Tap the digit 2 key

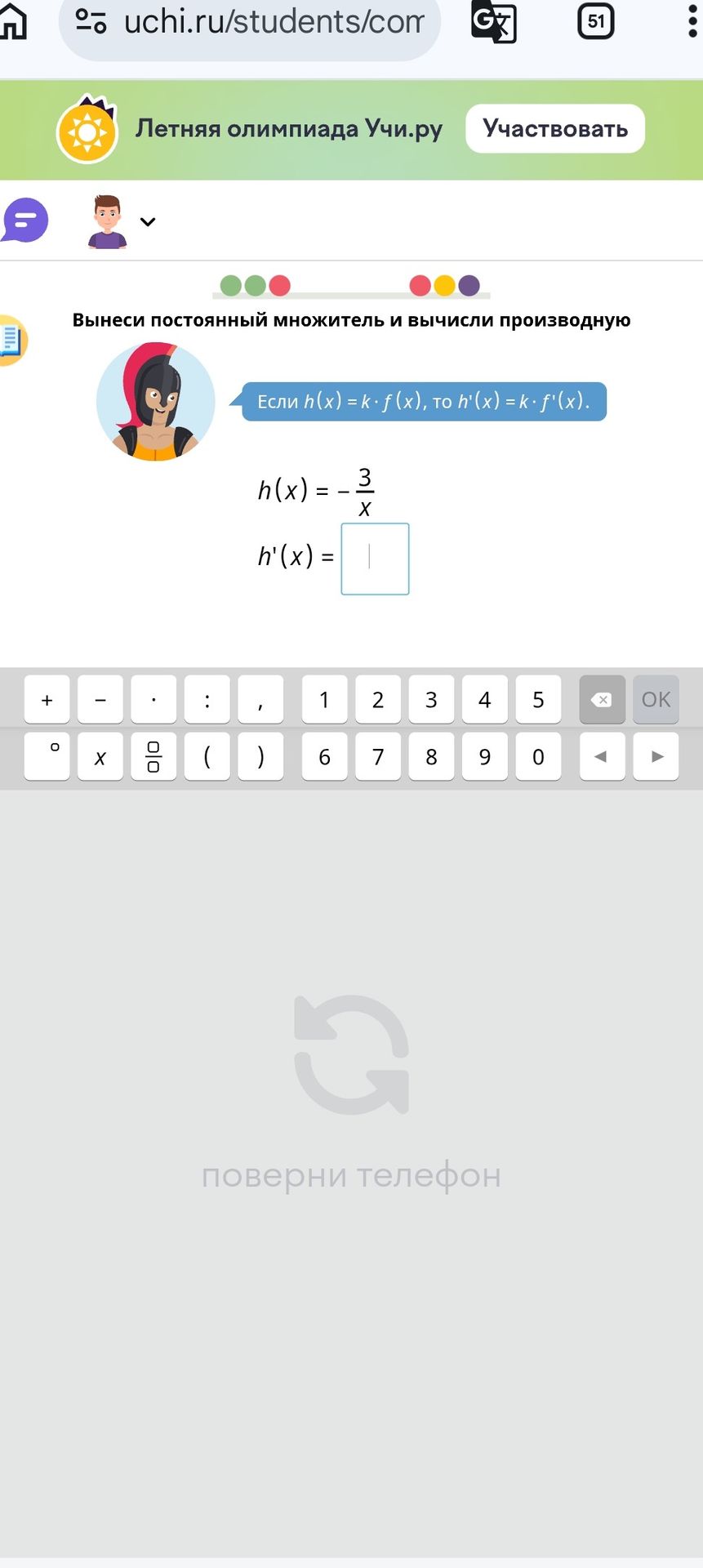[378, 700]
